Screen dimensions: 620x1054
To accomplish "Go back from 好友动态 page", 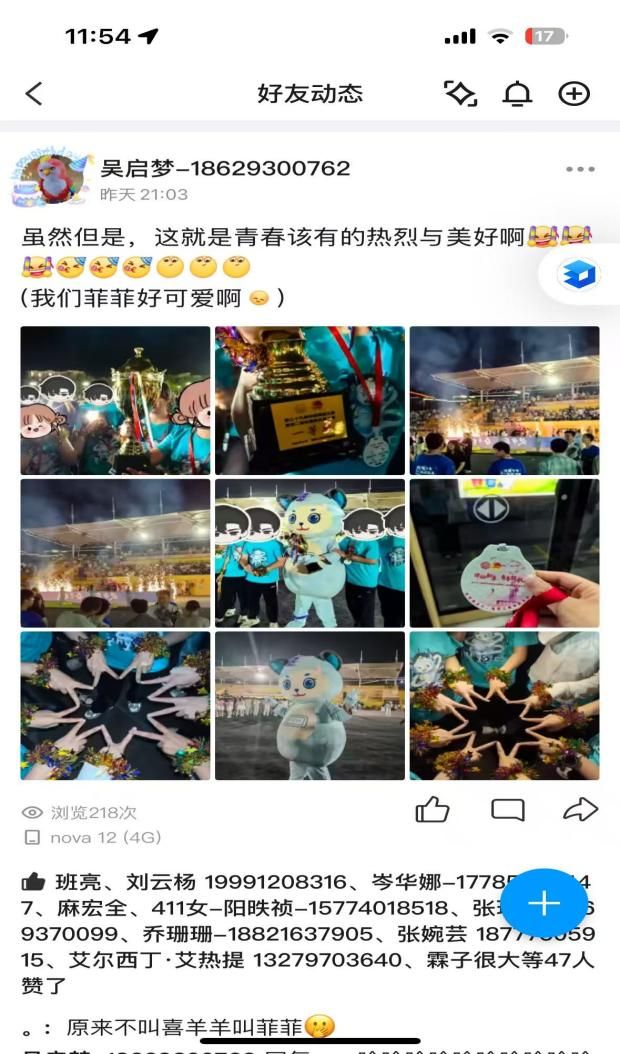I will click(34, 94).
